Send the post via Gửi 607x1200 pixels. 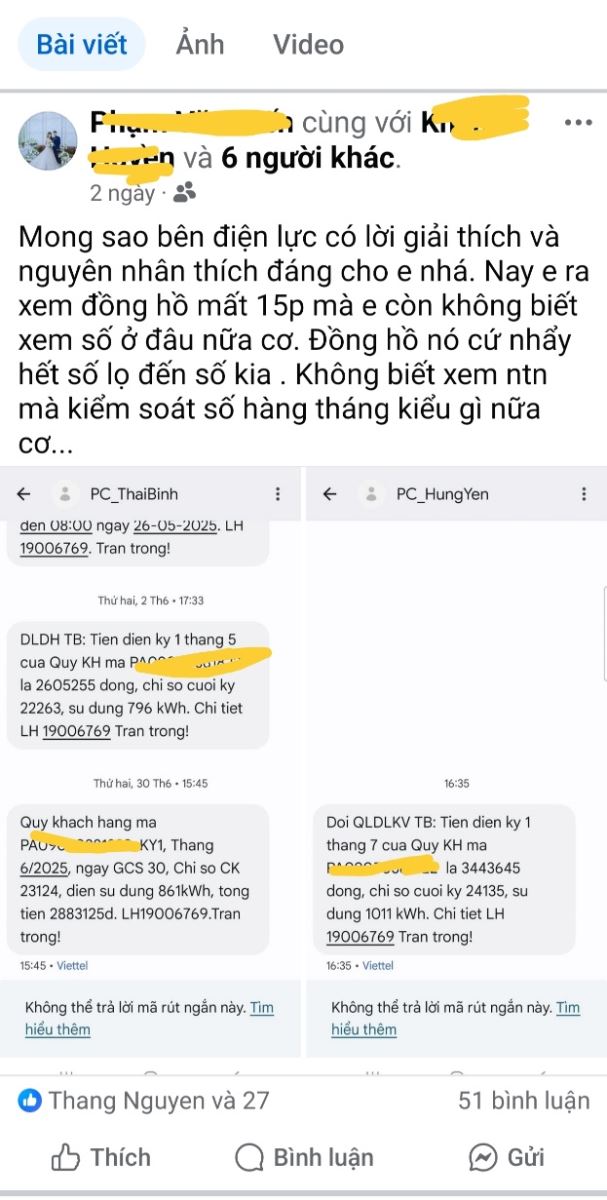pos(507,1157)
